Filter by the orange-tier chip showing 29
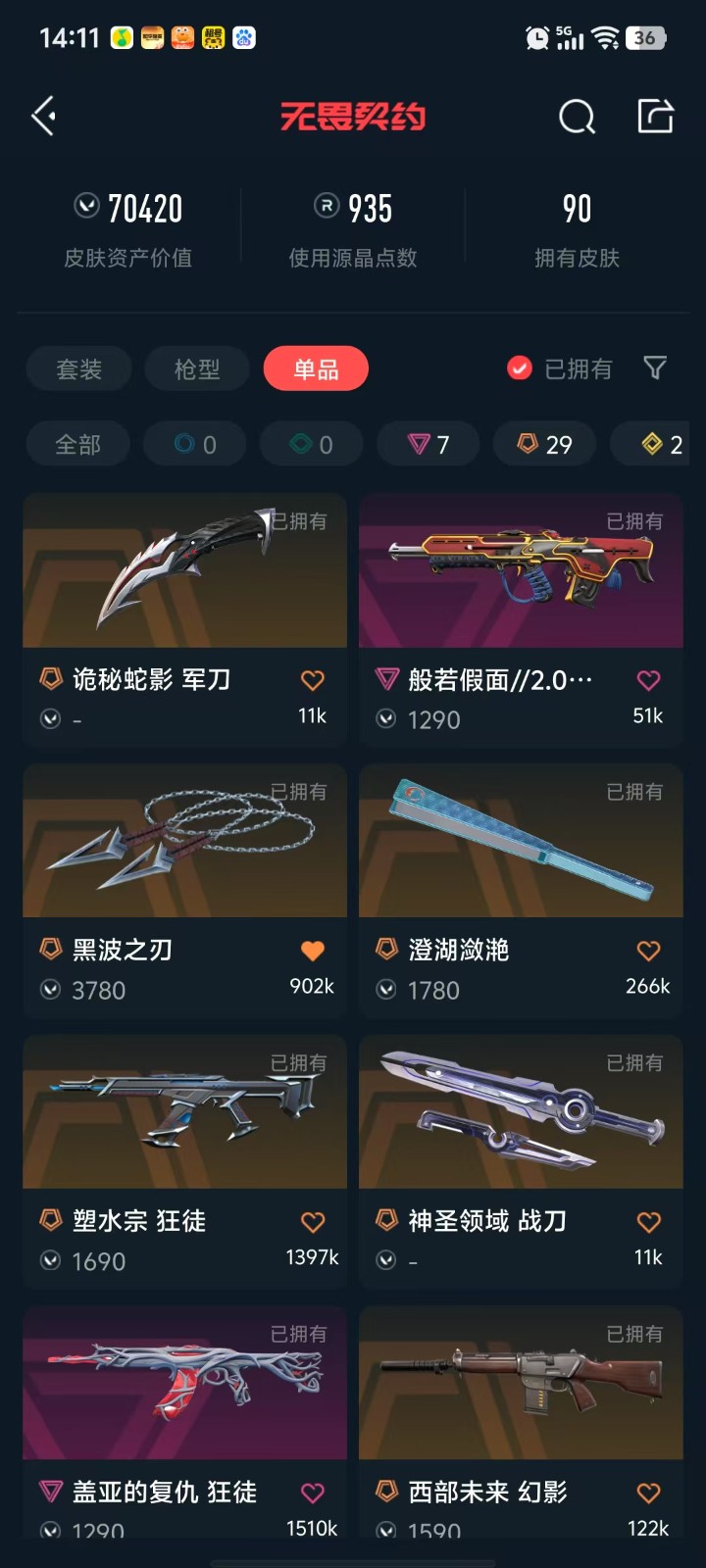The image size is (706, 1568). click(x=544, y=445)
